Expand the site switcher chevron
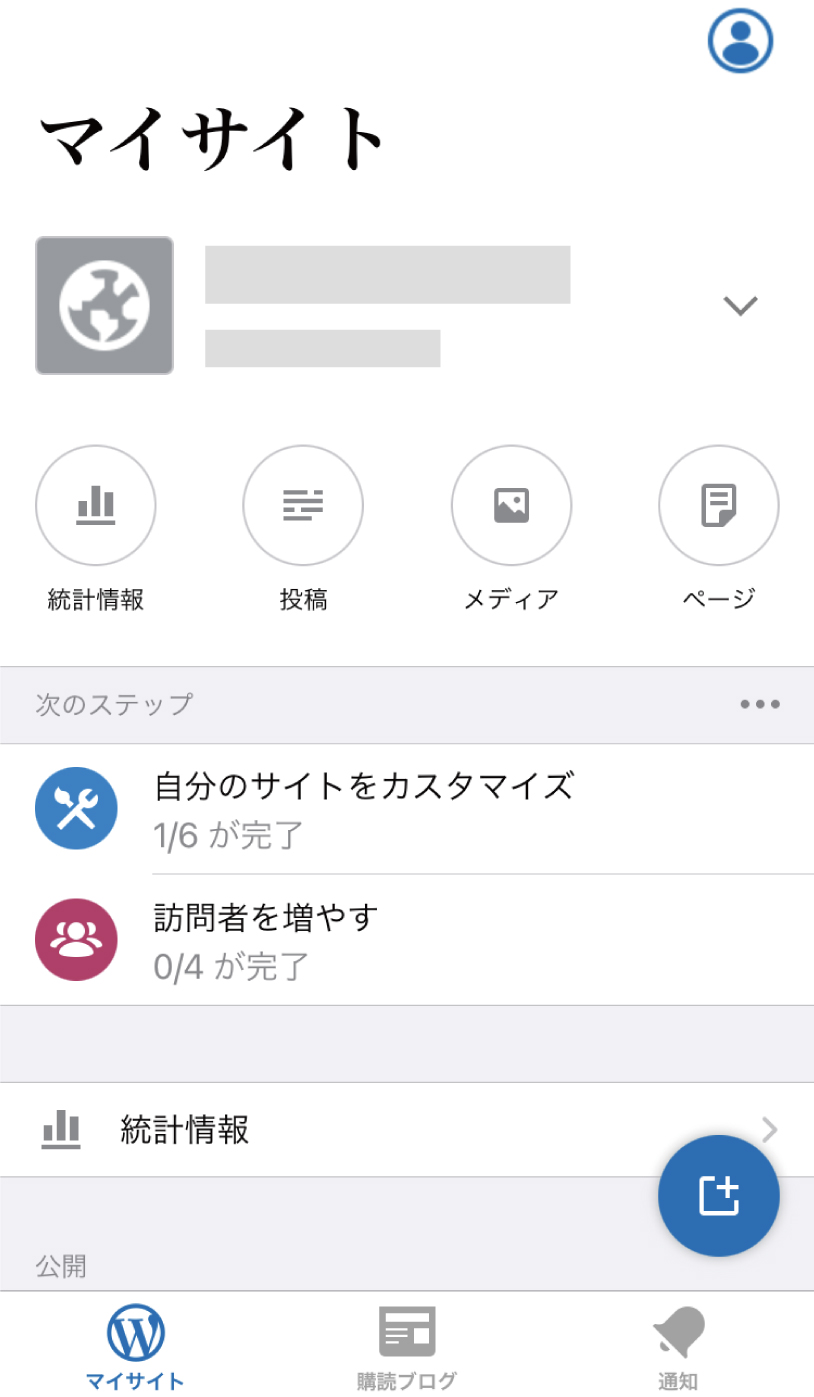814x1397 pixels. coord(740,306)
